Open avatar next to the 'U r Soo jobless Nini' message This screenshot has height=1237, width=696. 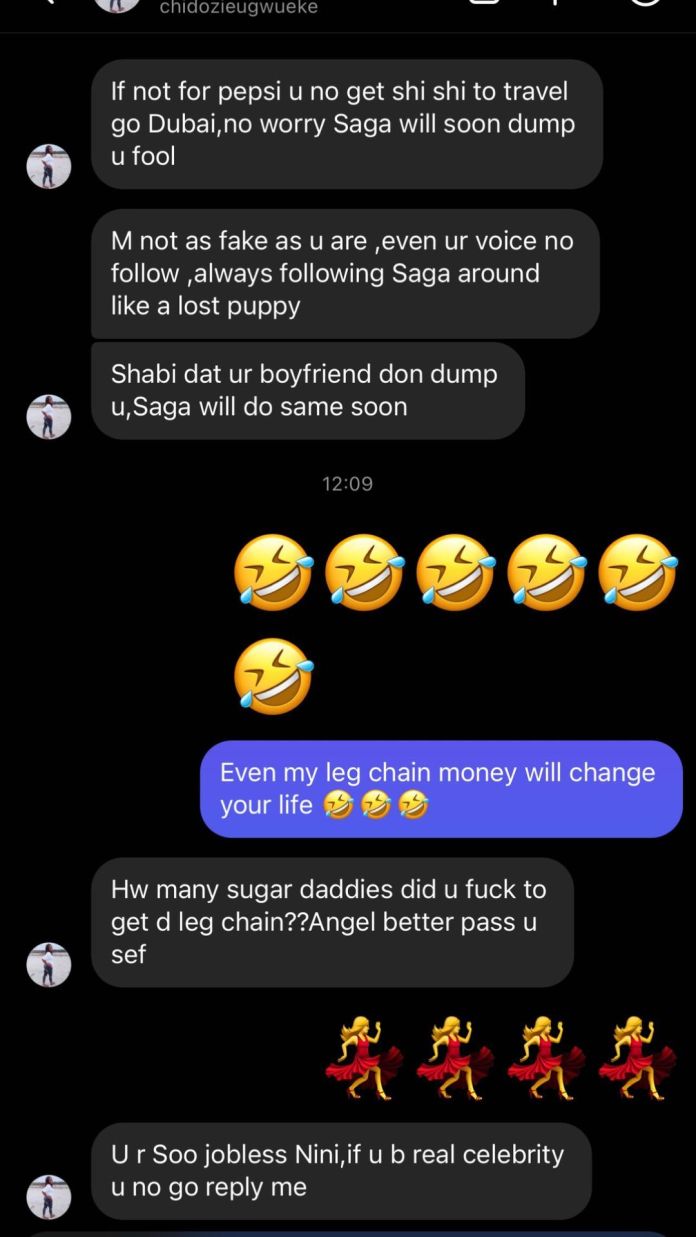[x=49, y=1196]
